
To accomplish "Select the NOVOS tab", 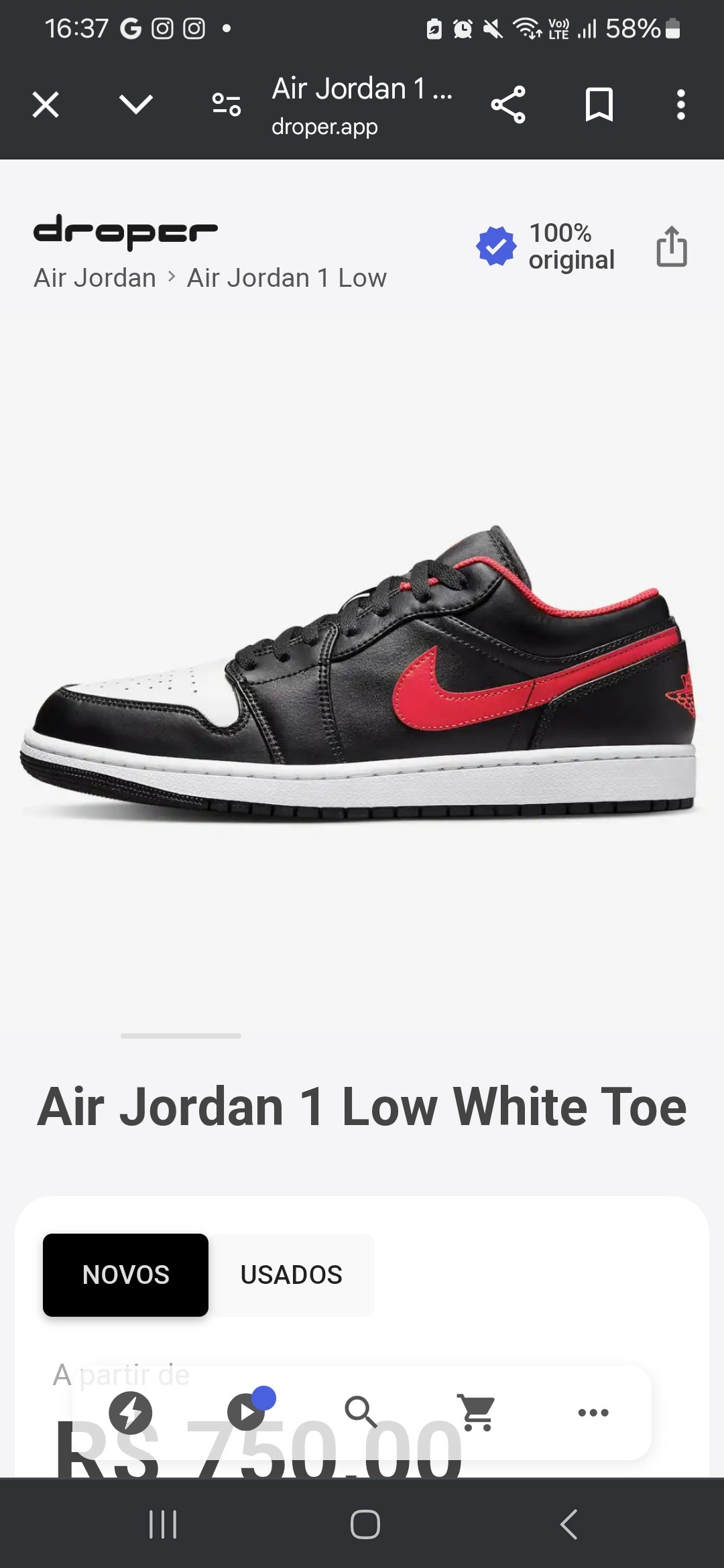I will click(x=125, y=1275).
